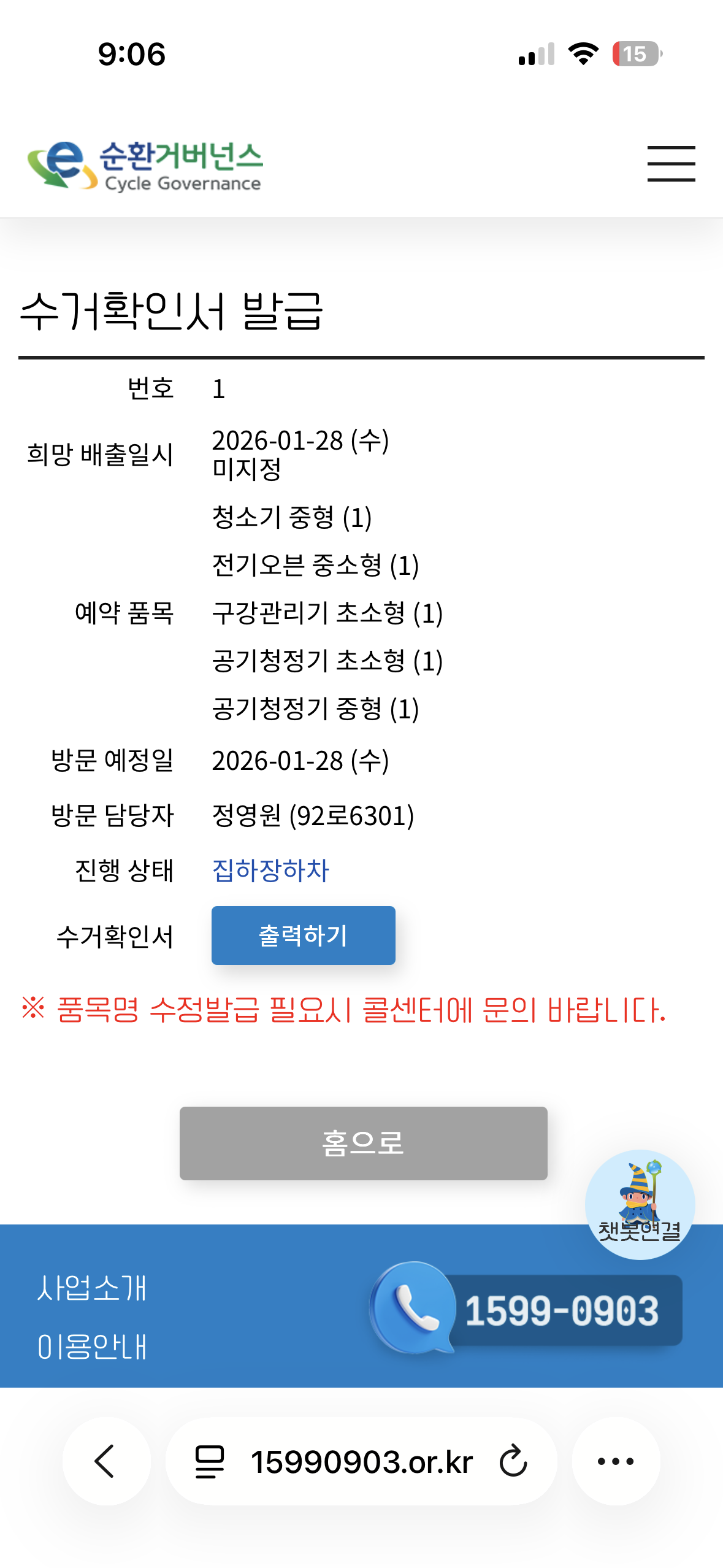Tap the 15990903.or.kr address bar
The height and width of the screenshot is (1568, 723).
tap(361, 1462)
